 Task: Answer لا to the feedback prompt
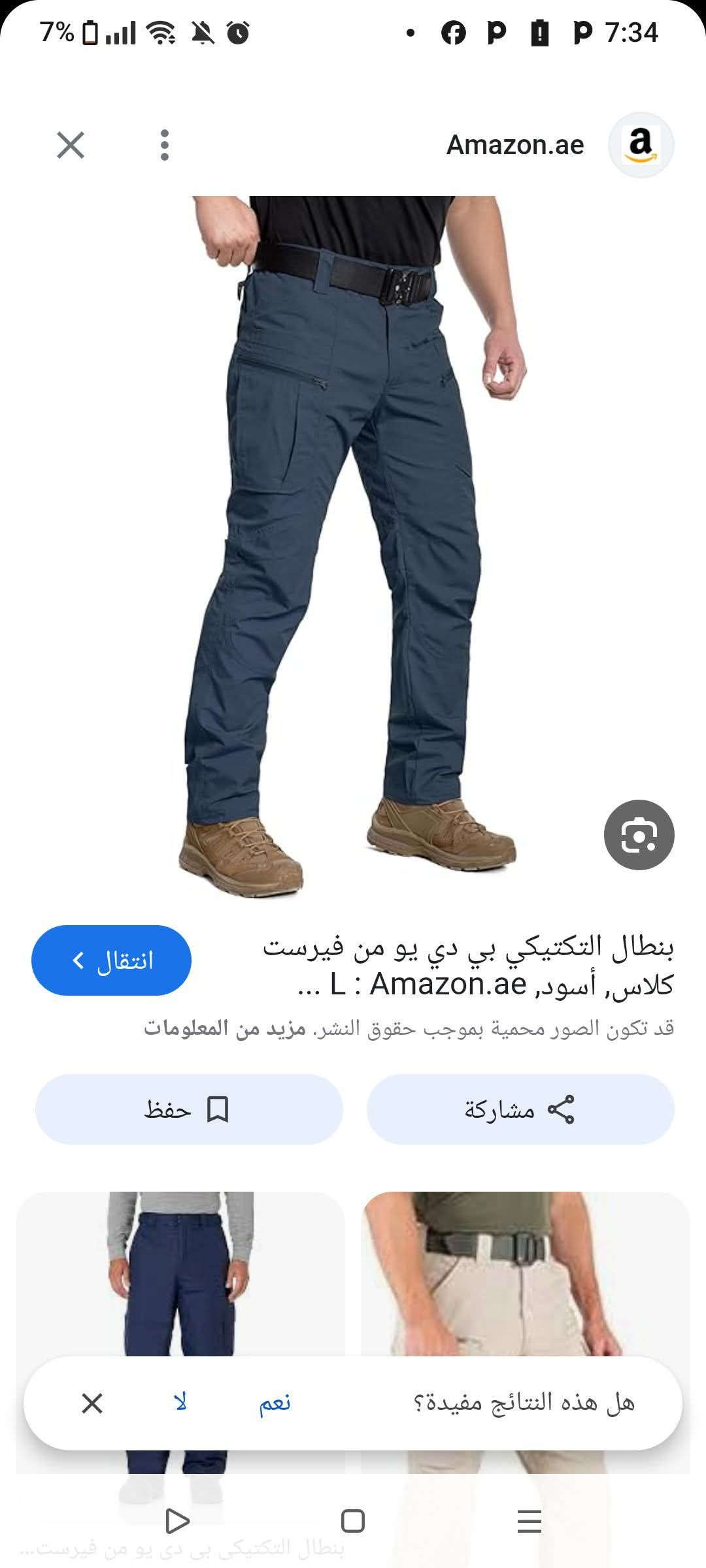181,1403
